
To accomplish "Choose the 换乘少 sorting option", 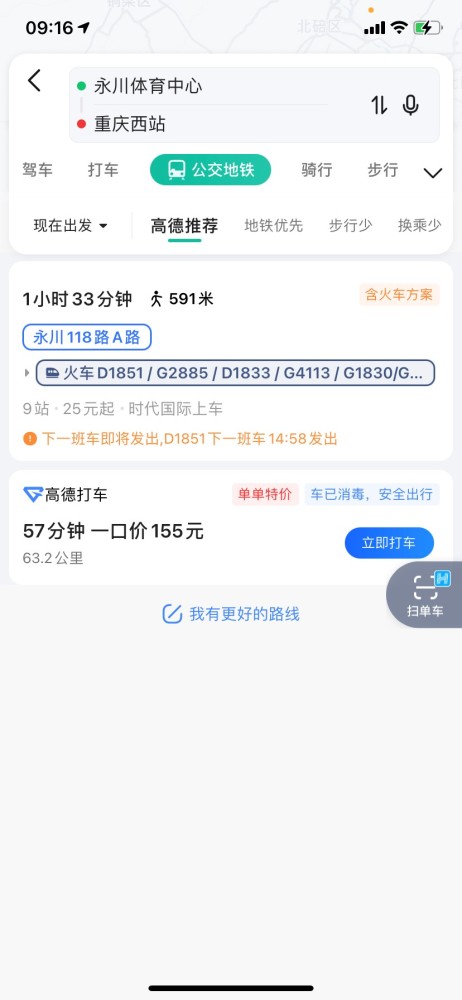I will 419,225.
